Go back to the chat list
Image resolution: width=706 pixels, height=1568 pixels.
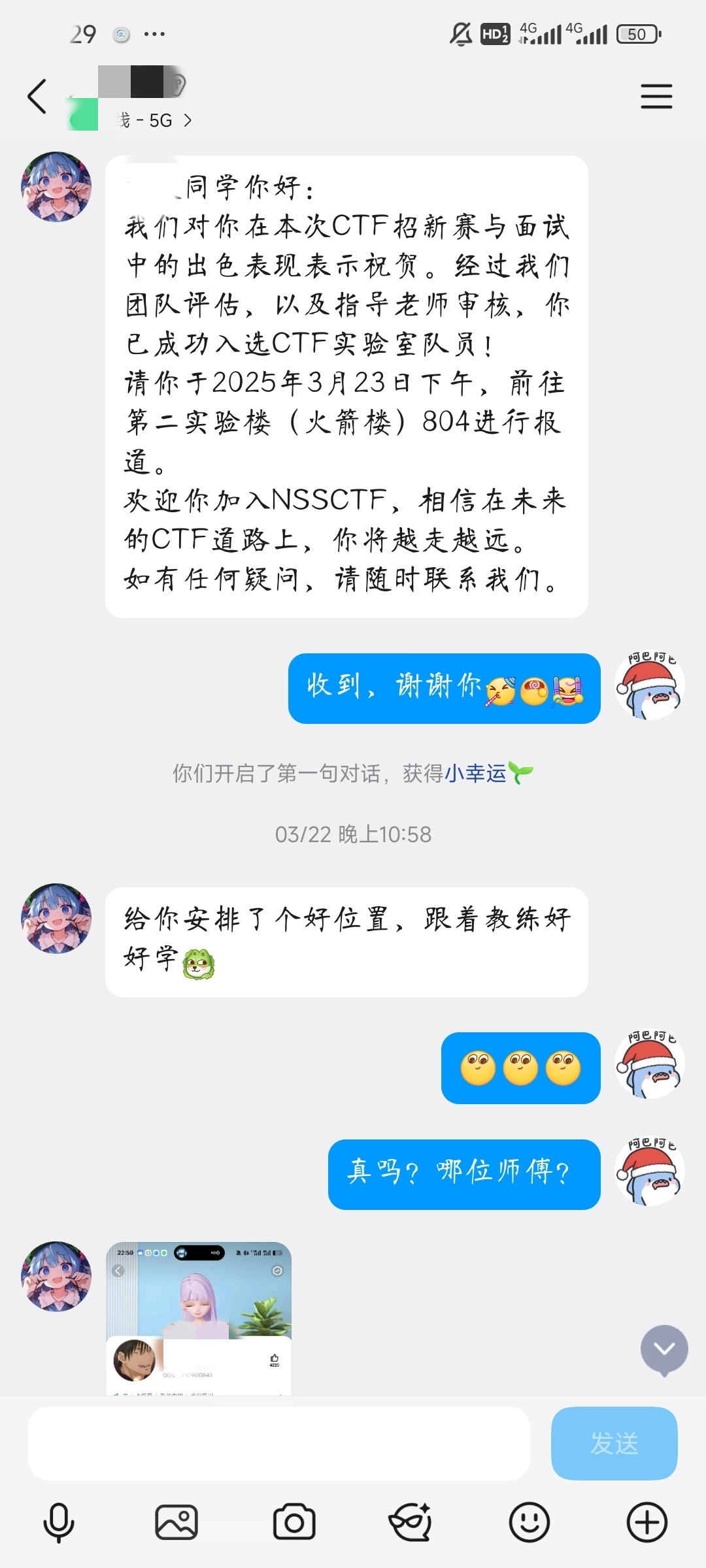(x=37, y=97)
